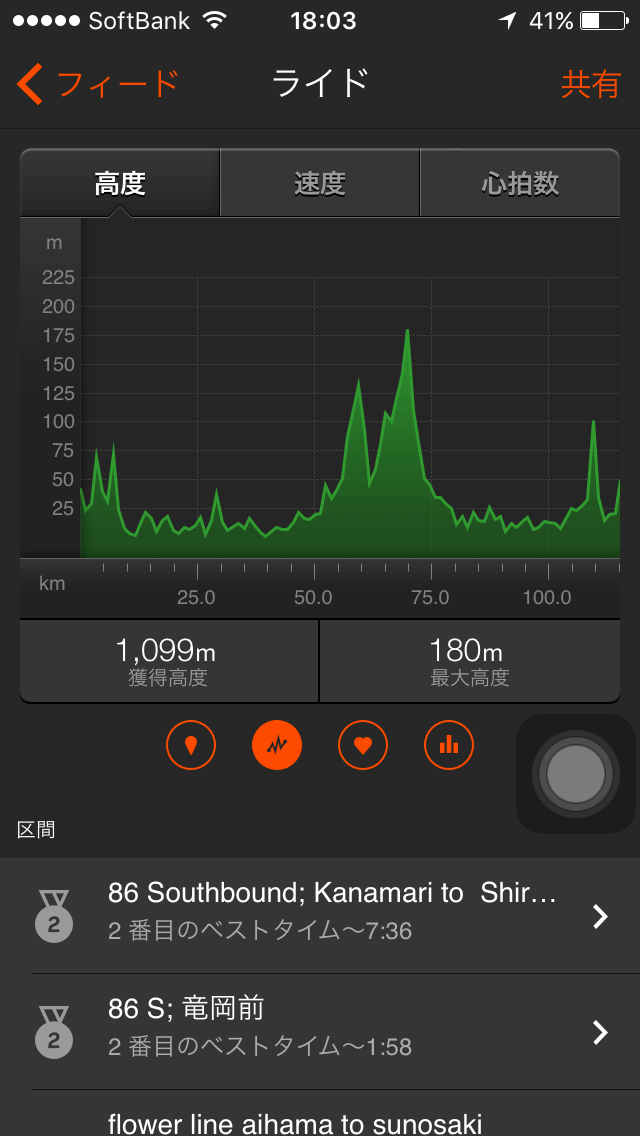Go back to フィード
This screenshot has width=640, height=1136.
(x=97, y=84)
